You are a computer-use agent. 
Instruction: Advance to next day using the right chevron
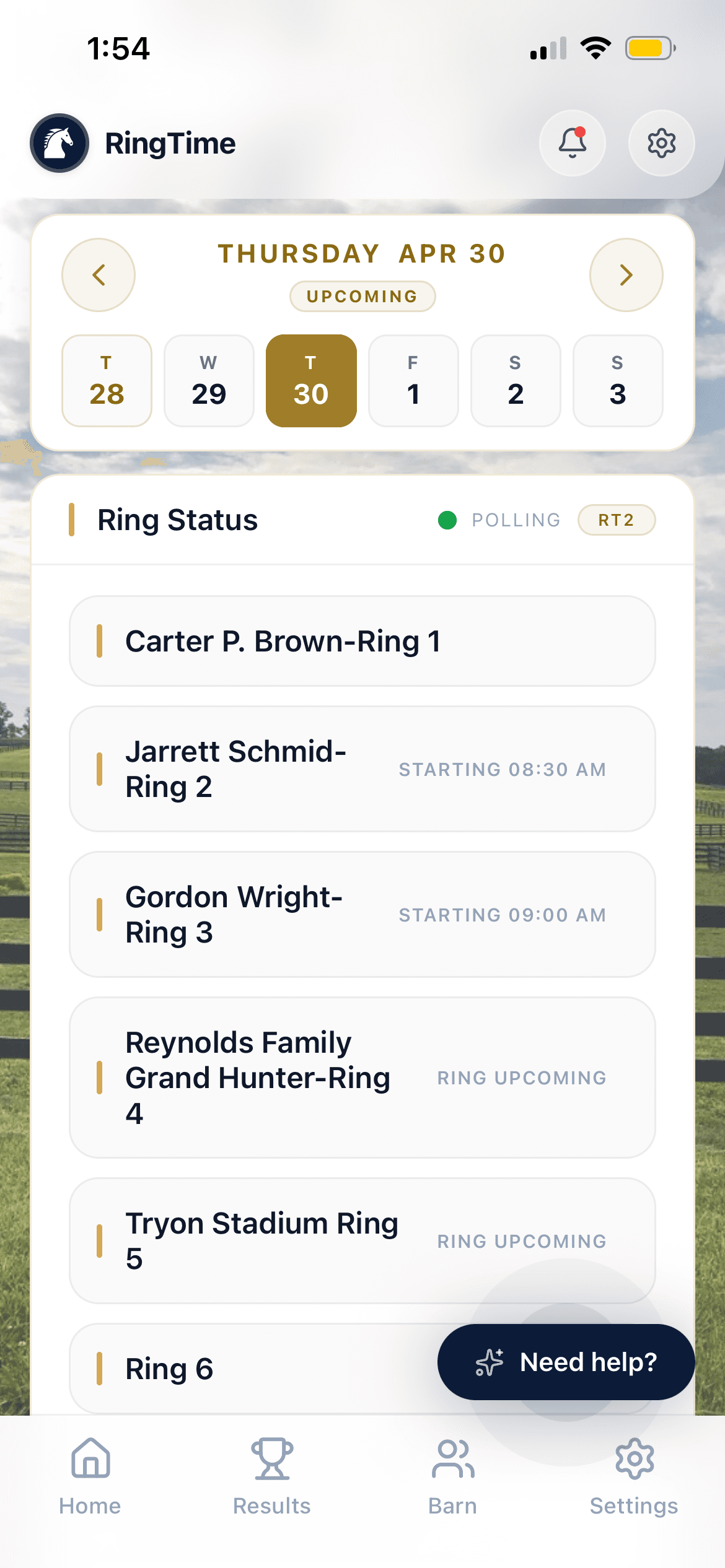(x=626, y=275)
